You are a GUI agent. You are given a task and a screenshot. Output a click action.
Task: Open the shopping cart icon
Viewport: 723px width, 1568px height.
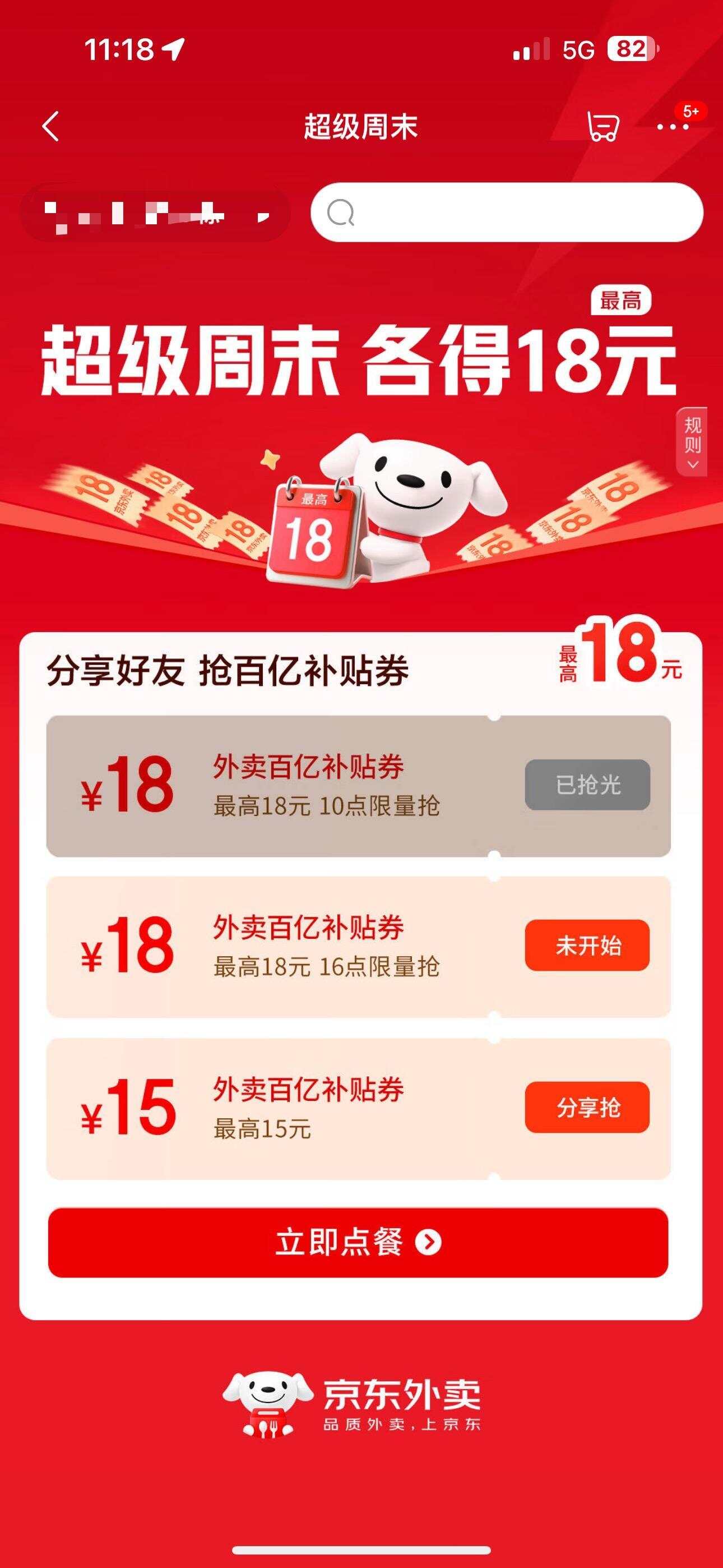click(602, 127)
